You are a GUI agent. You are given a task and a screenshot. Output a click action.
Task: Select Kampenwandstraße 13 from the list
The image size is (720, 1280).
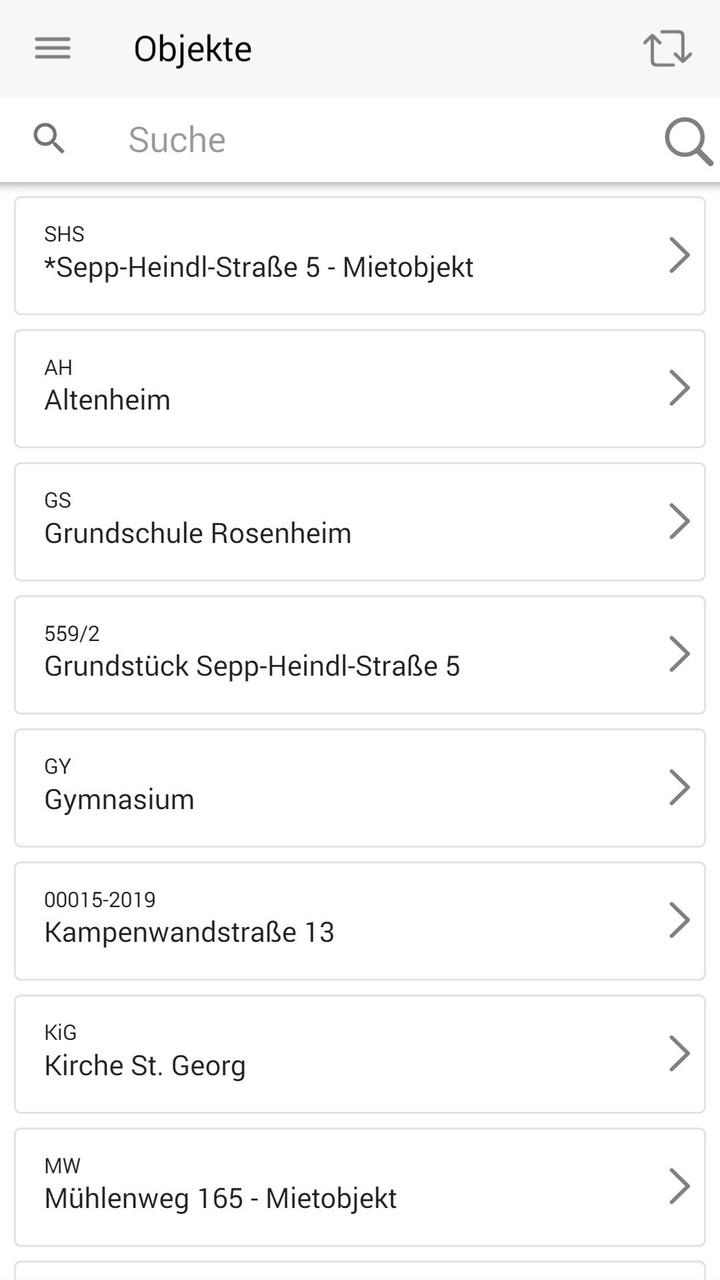pos(360,920)
